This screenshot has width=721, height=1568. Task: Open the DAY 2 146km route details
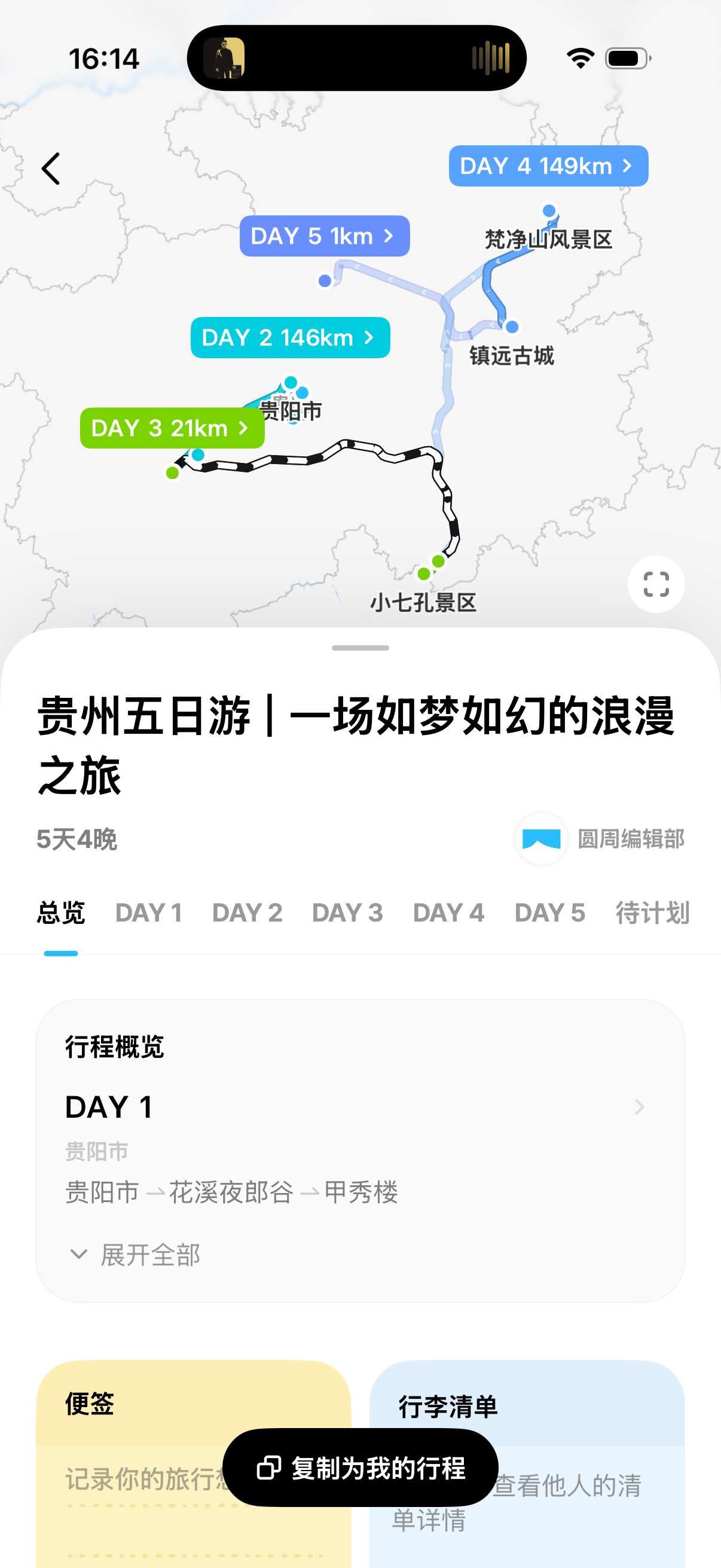click(x=289, y=337)
